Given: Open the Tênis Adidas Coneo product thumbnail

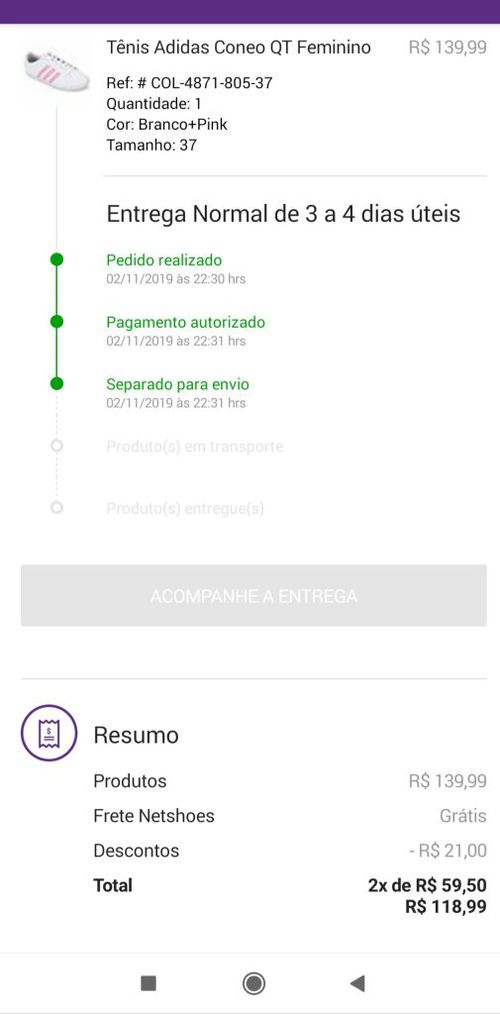Looking at the screenshot, I should [56, 71].
